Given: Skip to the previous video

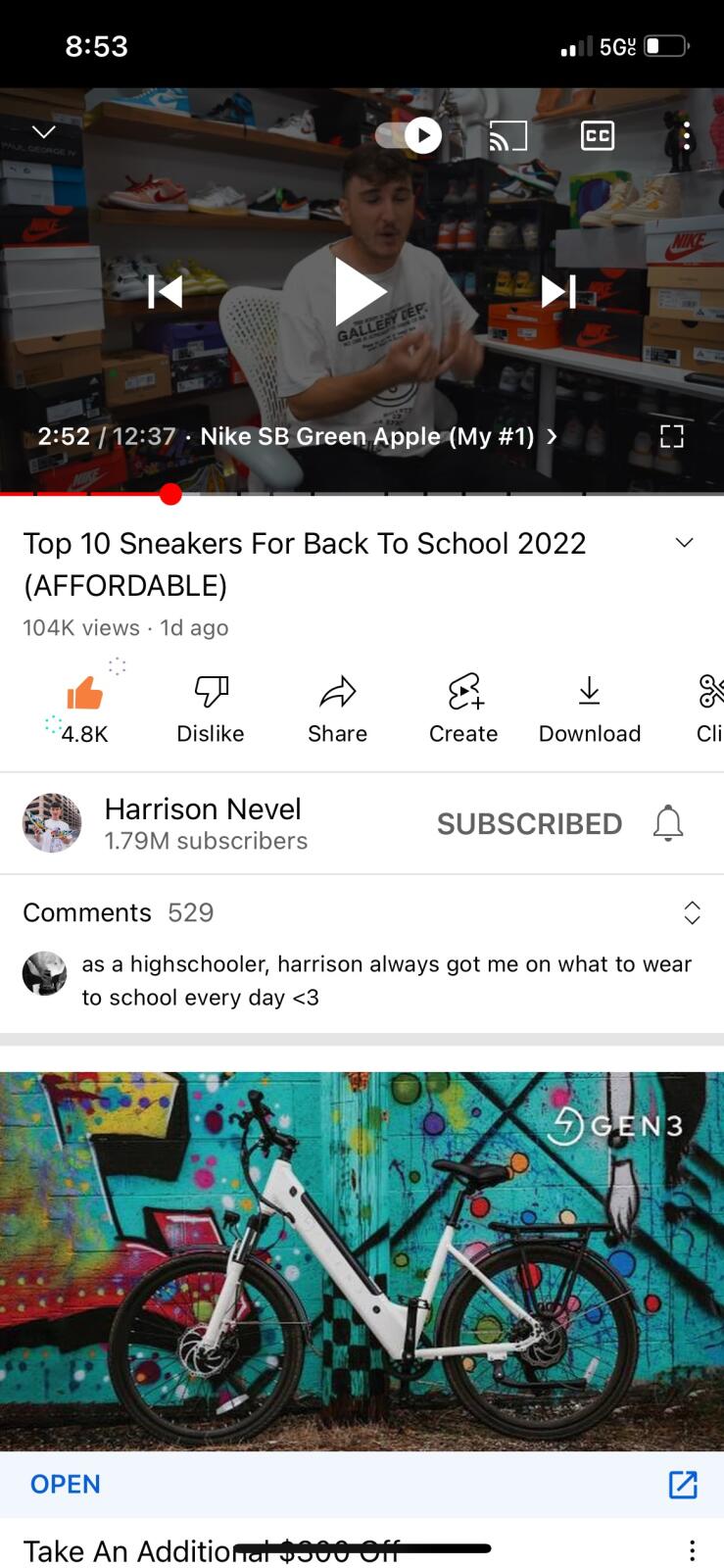Looking at the screenshot, I should 166,291.
